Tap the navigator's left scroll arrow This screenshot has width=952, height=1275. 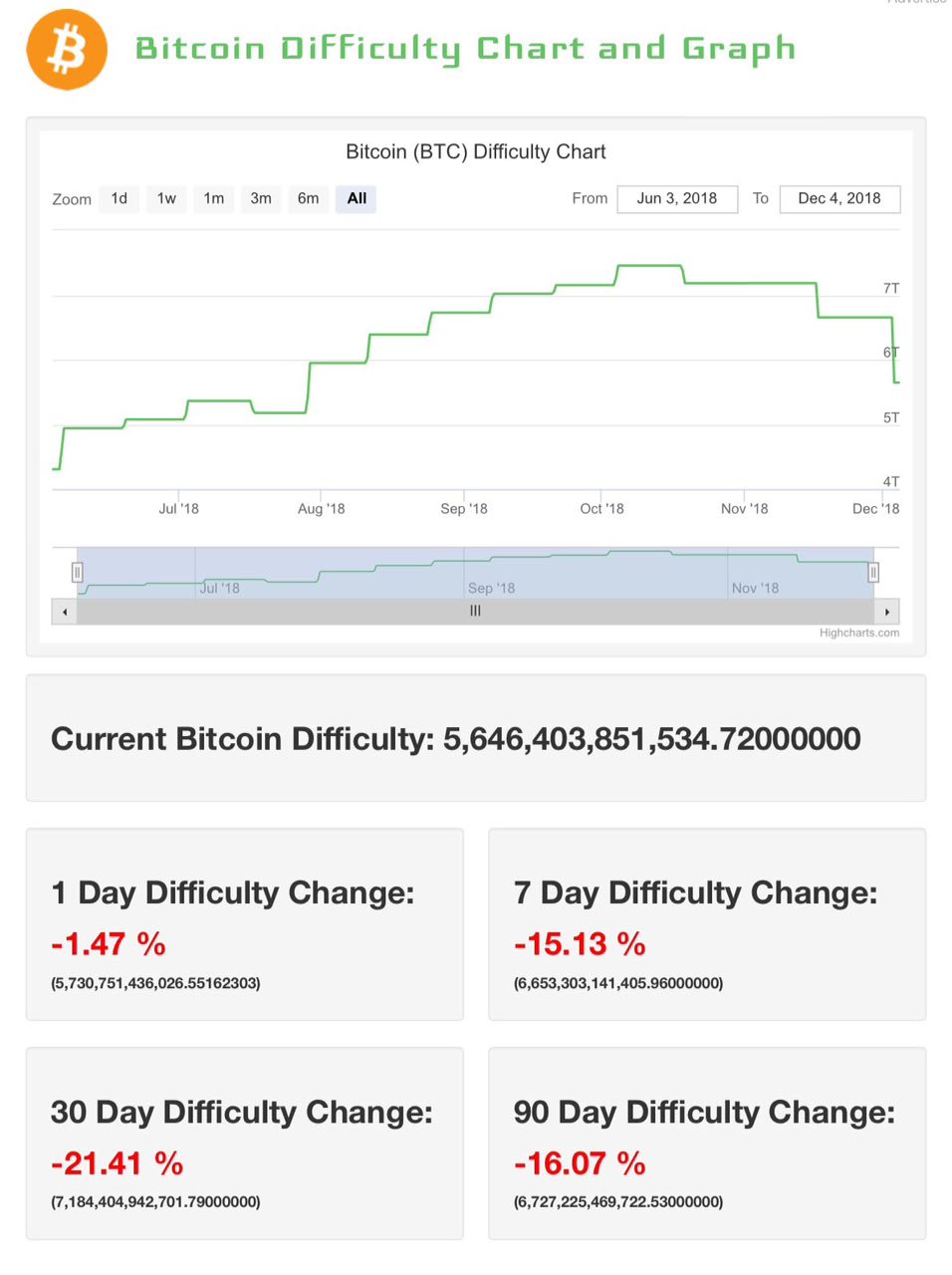pos(65,612)
